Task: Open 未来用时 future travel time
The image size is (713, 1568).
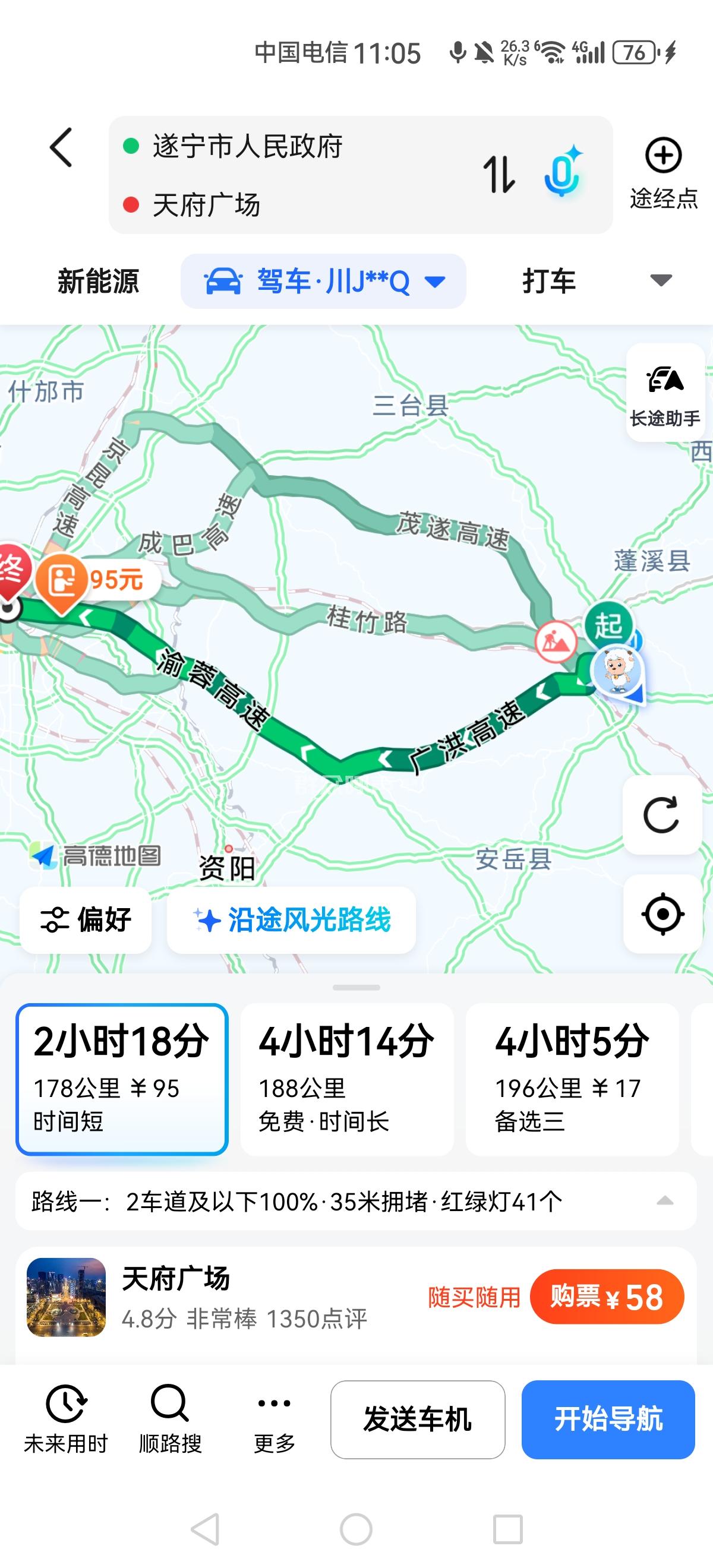Action: pyautogui.click(x=66, y=1420)
